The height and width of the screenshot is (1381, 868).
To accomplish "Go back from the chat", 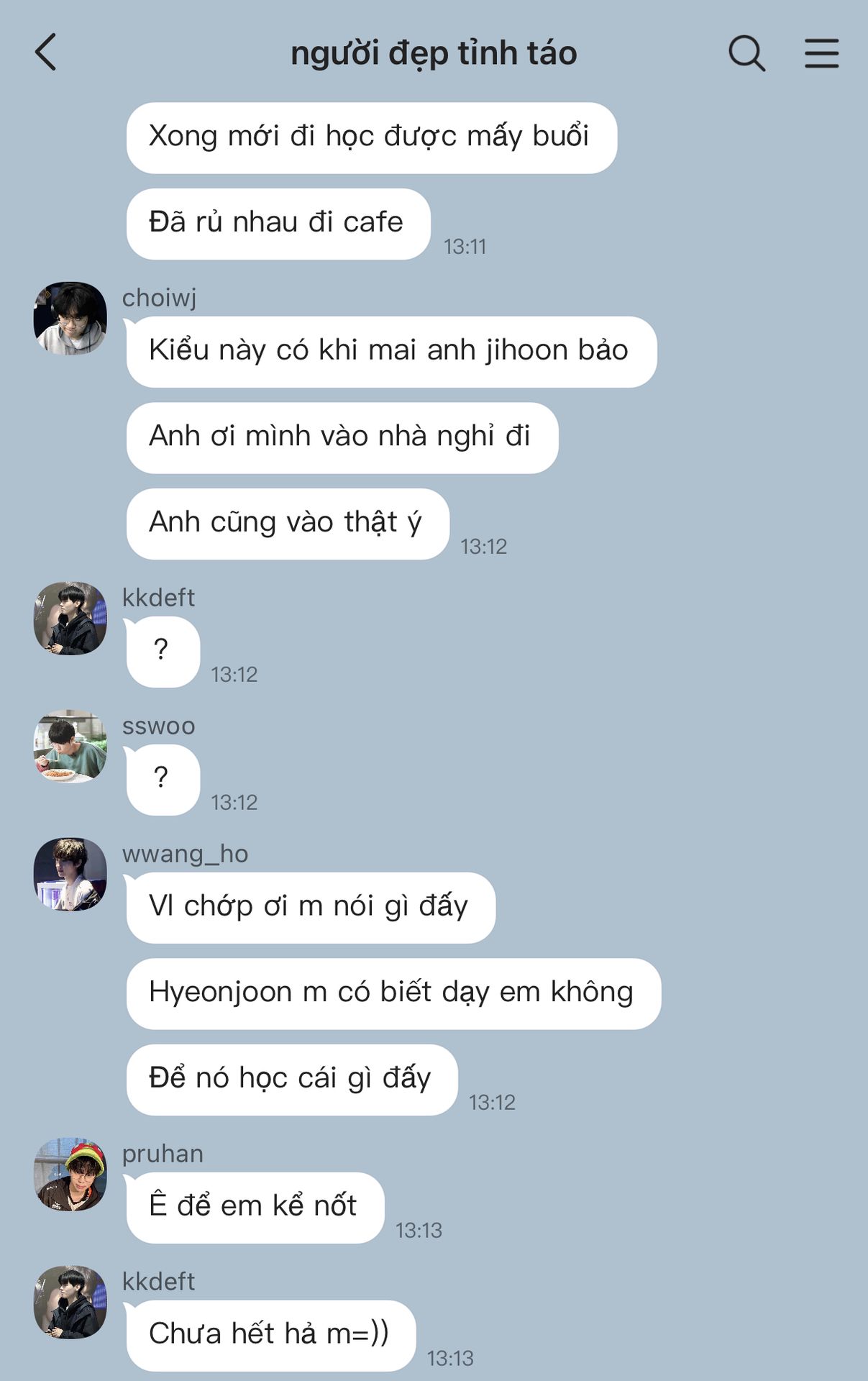I will tap(45, 53).
